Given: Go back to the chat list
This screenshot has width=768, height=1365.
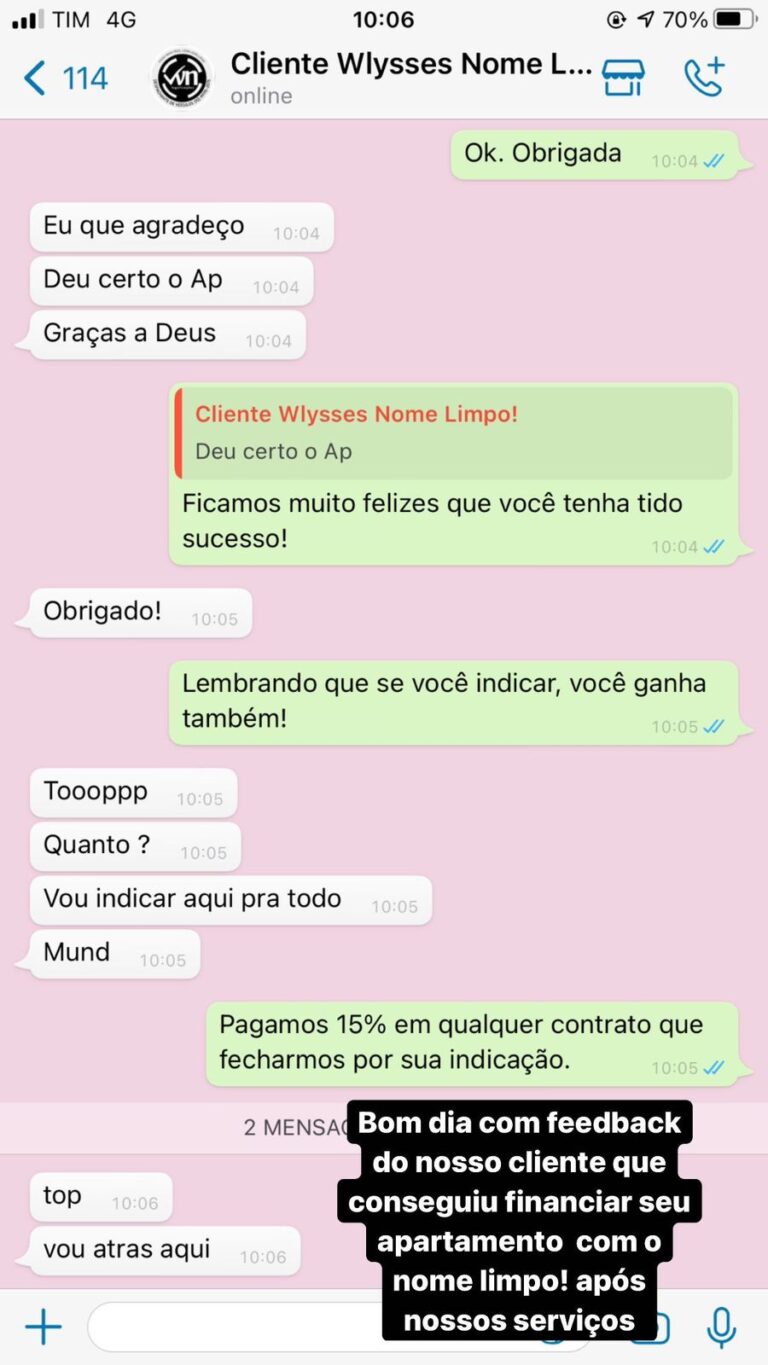Looking at the screenshot, I should (x=65, y=78).
